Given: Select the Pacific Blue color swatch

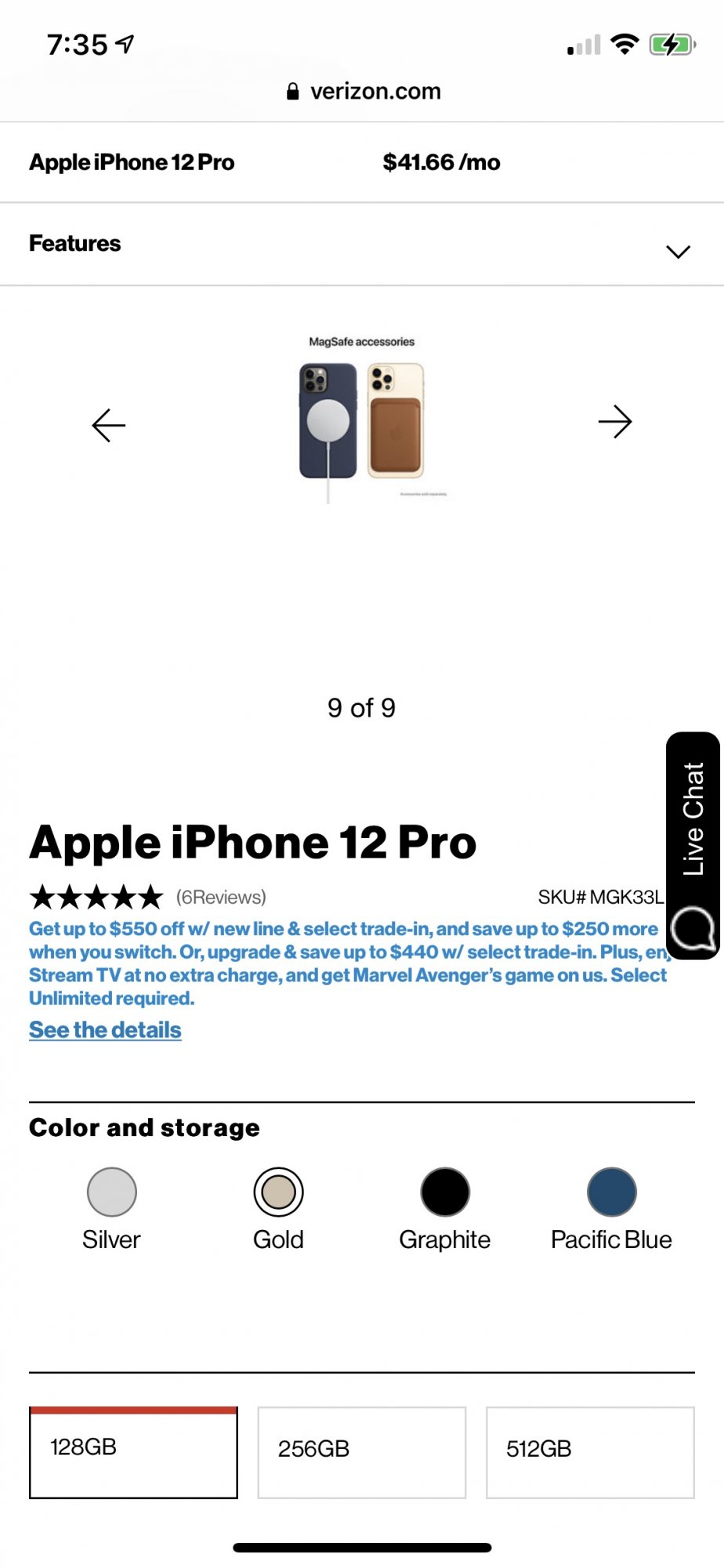Looking at the screenshot, I should click(611, 1192).
